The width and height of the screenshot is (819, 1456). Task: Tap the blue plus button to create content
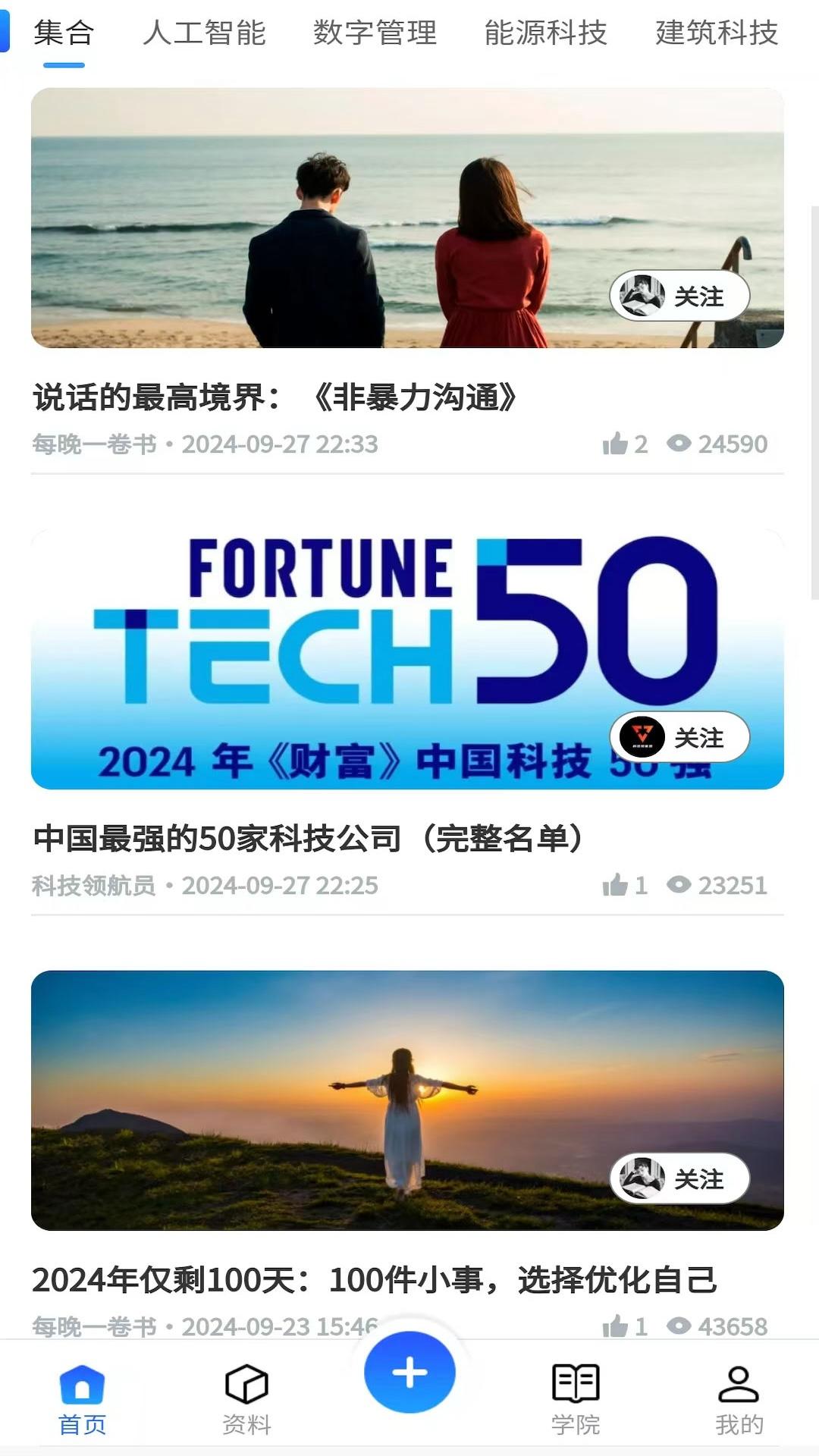pyautogui.click(x=409, y=1374)
